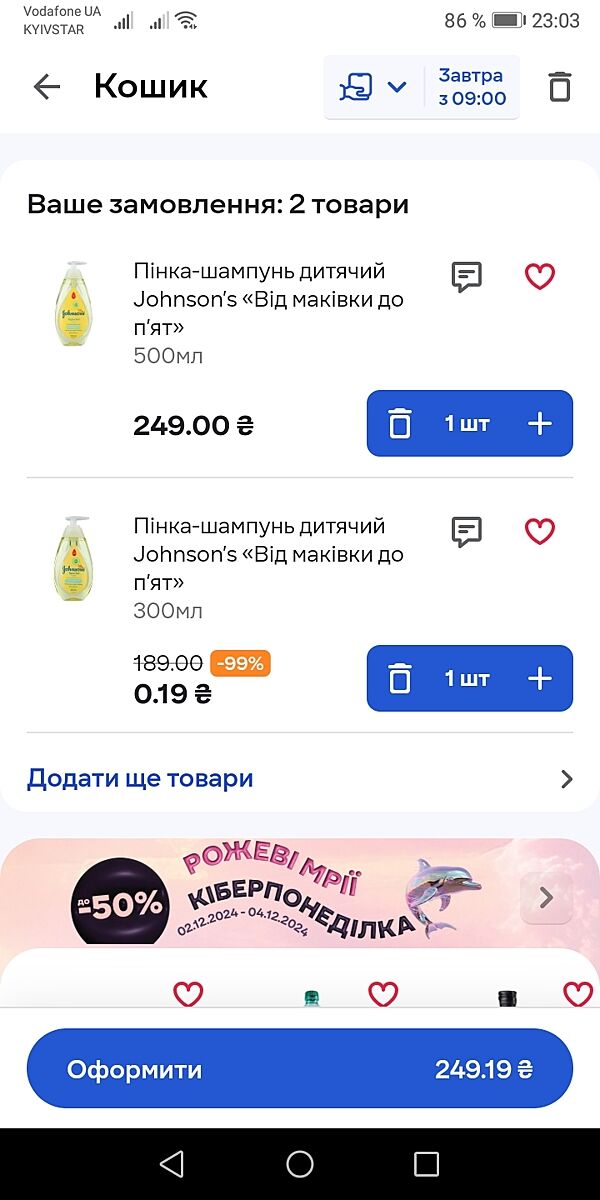Open Додати ще товари

pos(300,779)
